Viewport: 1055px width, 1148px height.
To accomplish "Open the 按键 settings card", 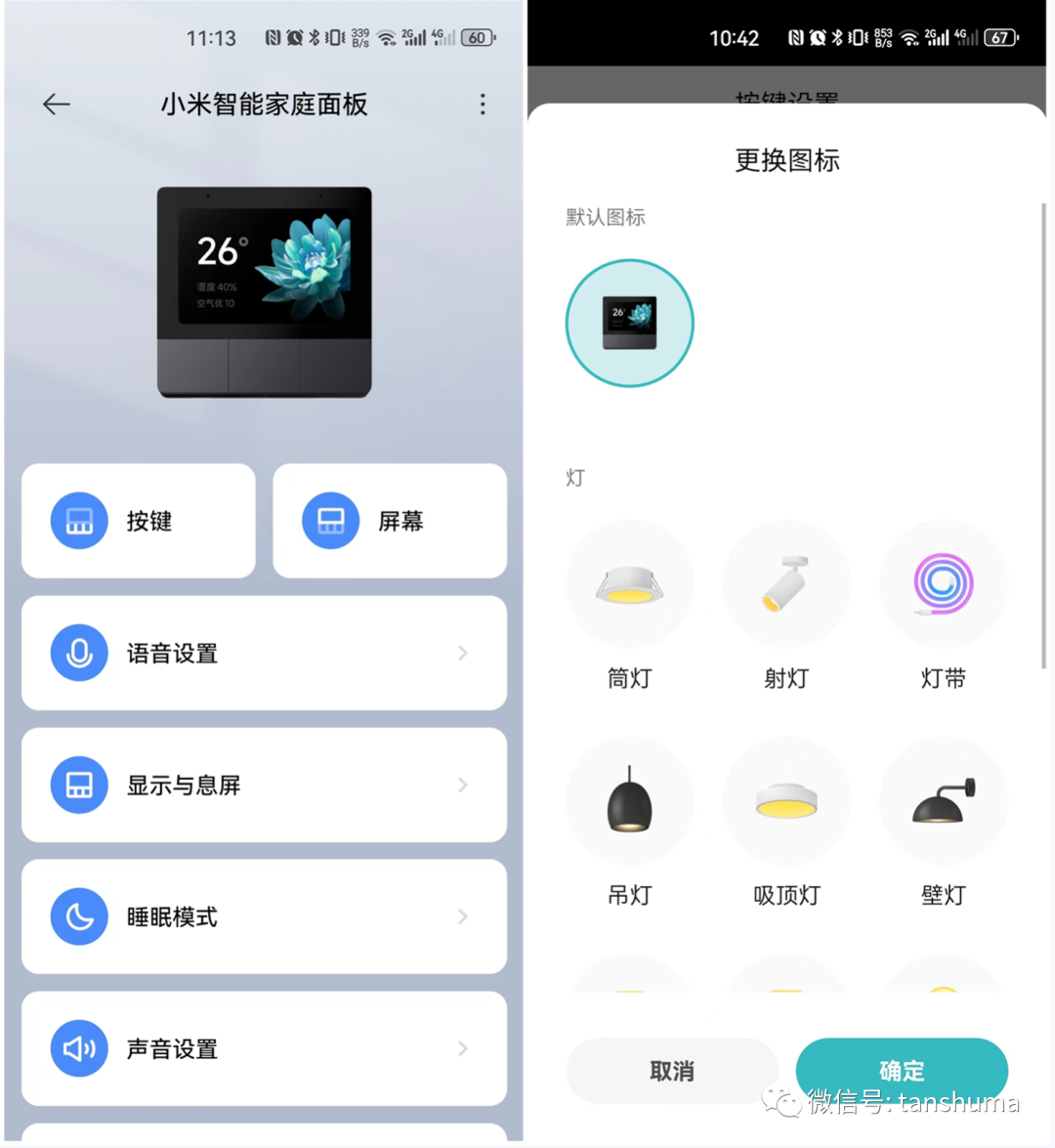I will 139,521.
